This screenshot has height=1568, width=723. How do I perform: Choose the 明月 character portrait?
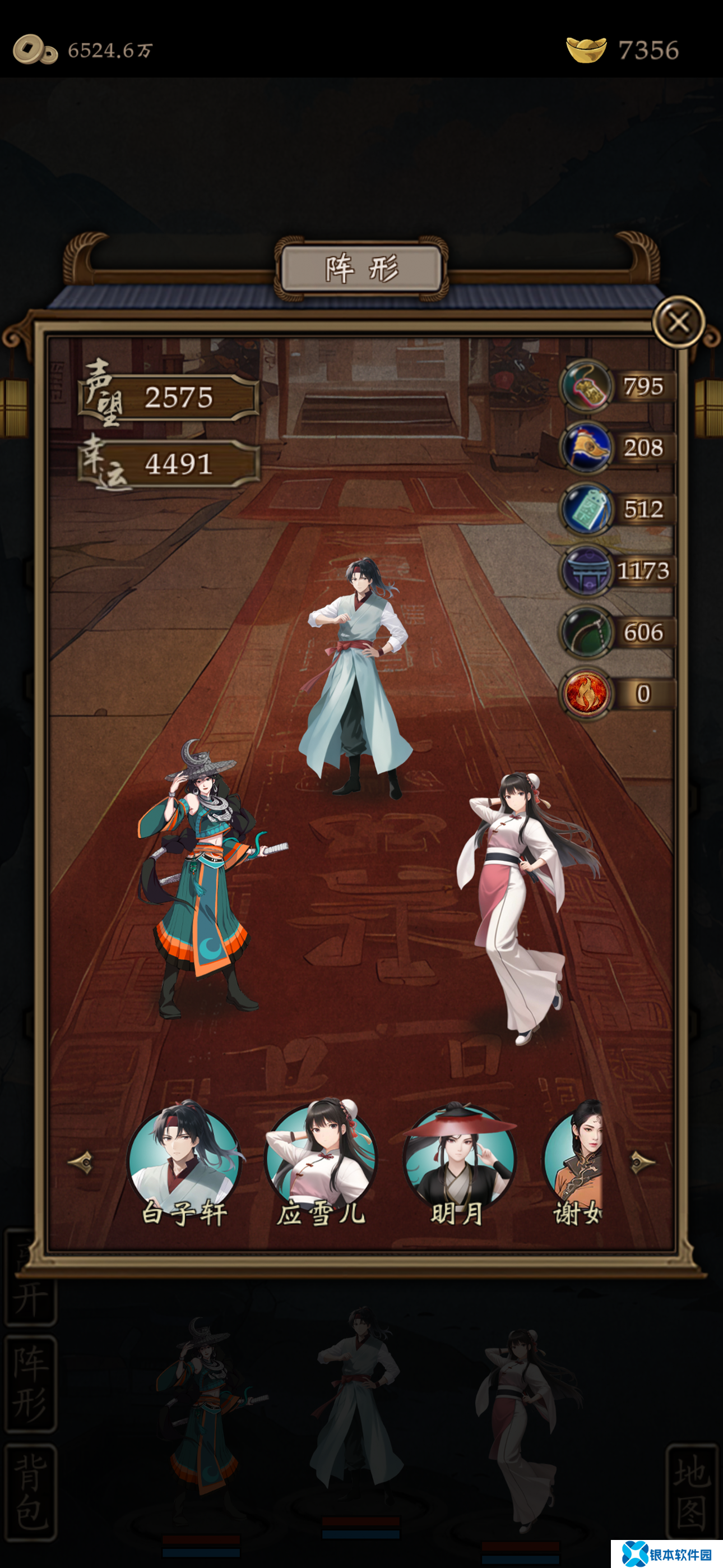tap(458, 1162)
